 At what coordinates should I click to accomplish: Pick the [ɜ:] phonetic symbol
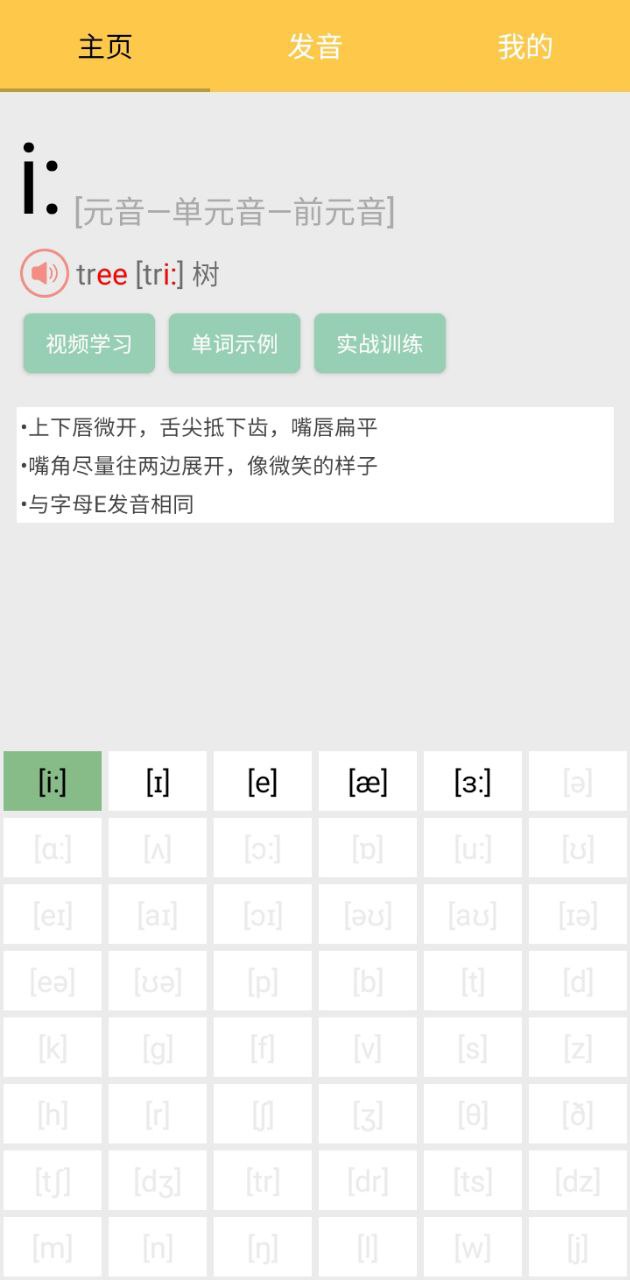click(472, 782)
